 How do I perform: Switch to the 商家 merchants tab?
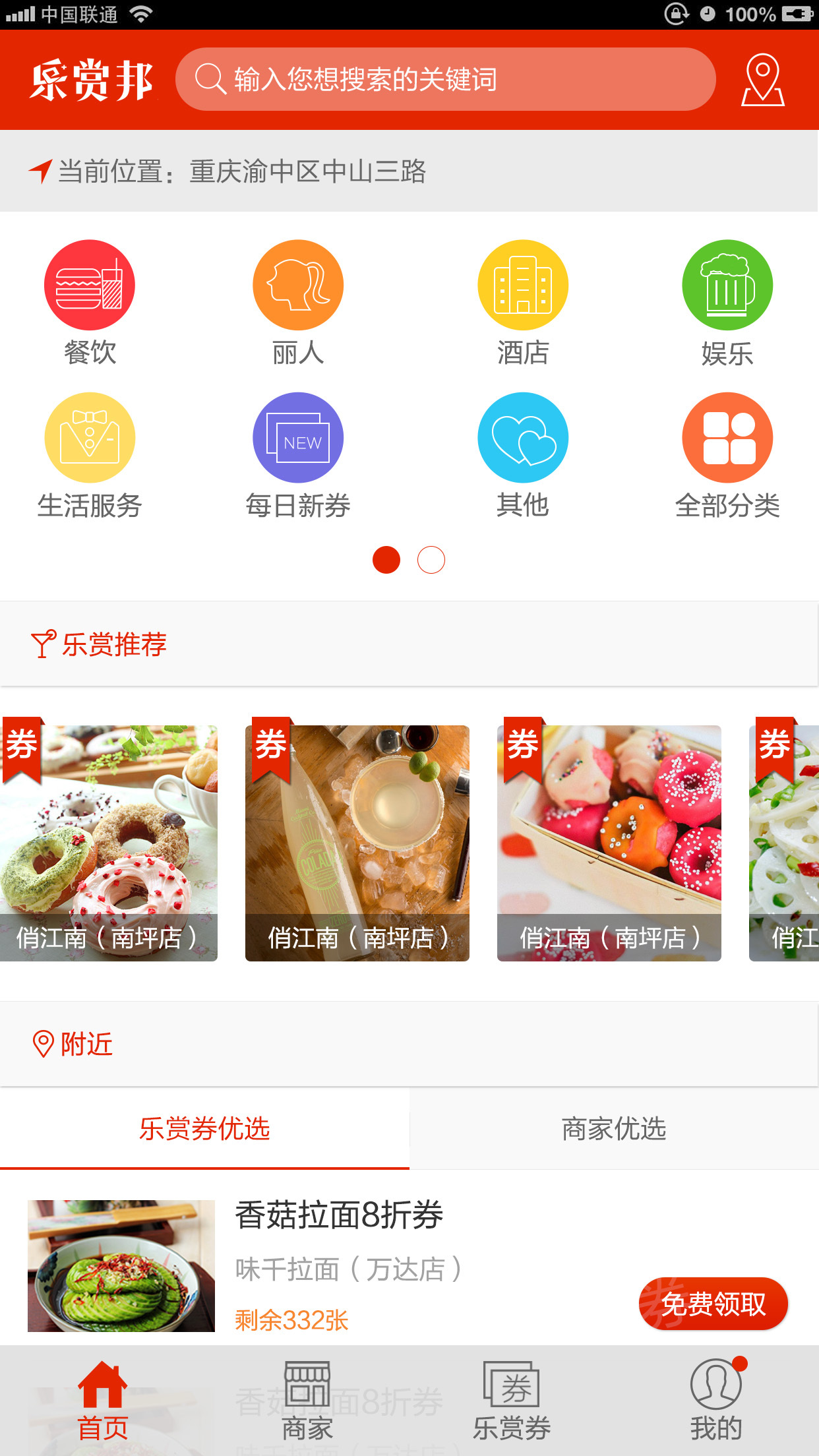click(307, 1401)
